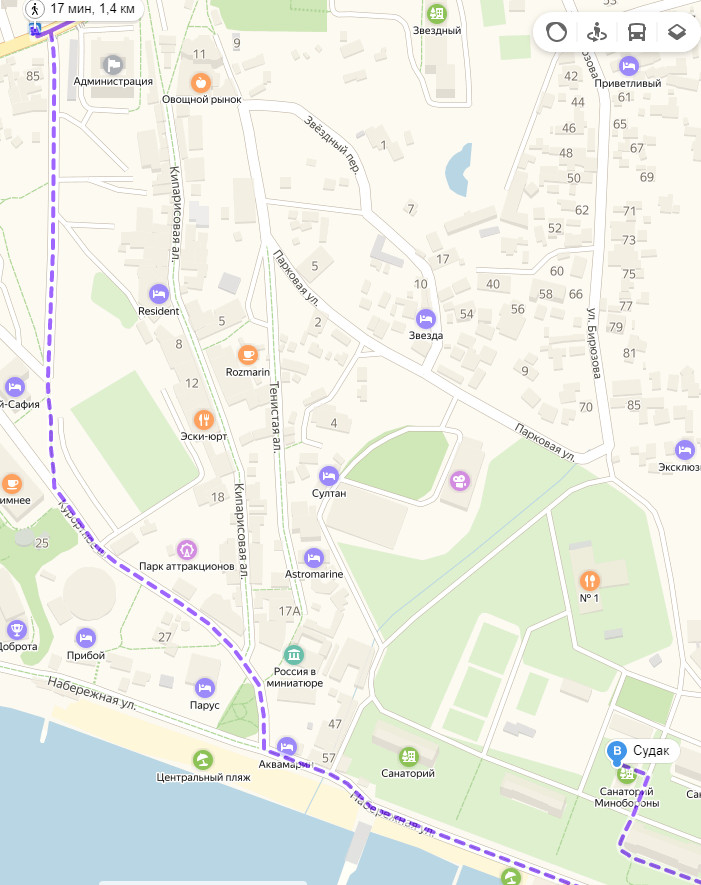Show public transport on map

click(x=637, y=32)
